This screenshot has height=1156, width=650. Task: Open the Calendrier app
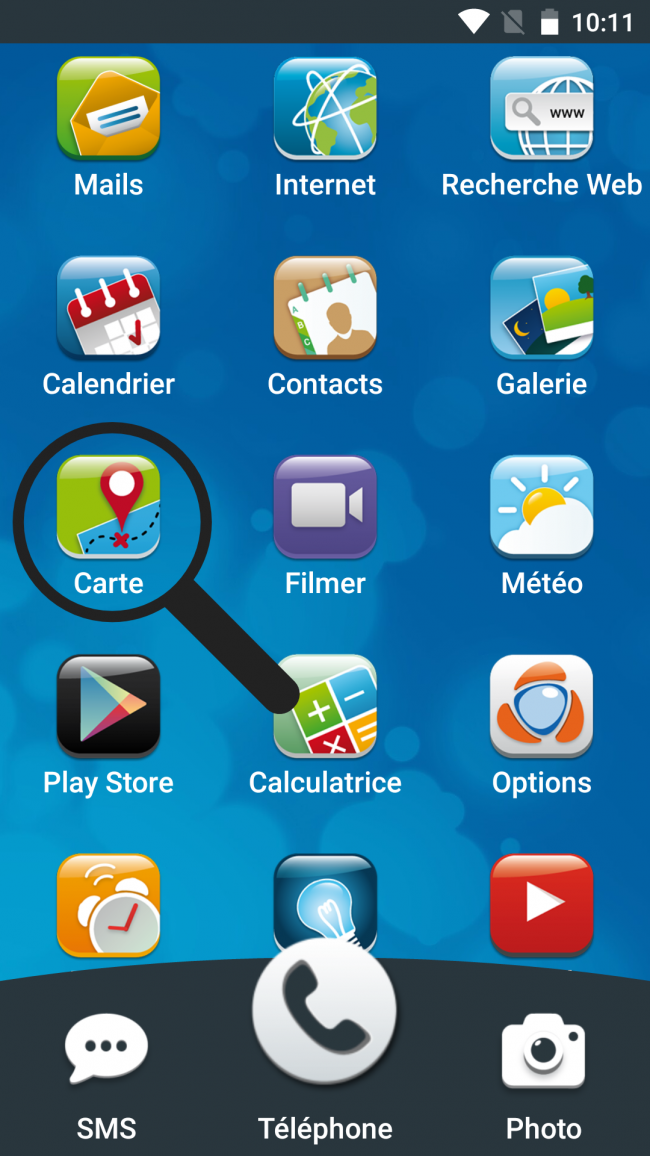[x=108, y=307]
